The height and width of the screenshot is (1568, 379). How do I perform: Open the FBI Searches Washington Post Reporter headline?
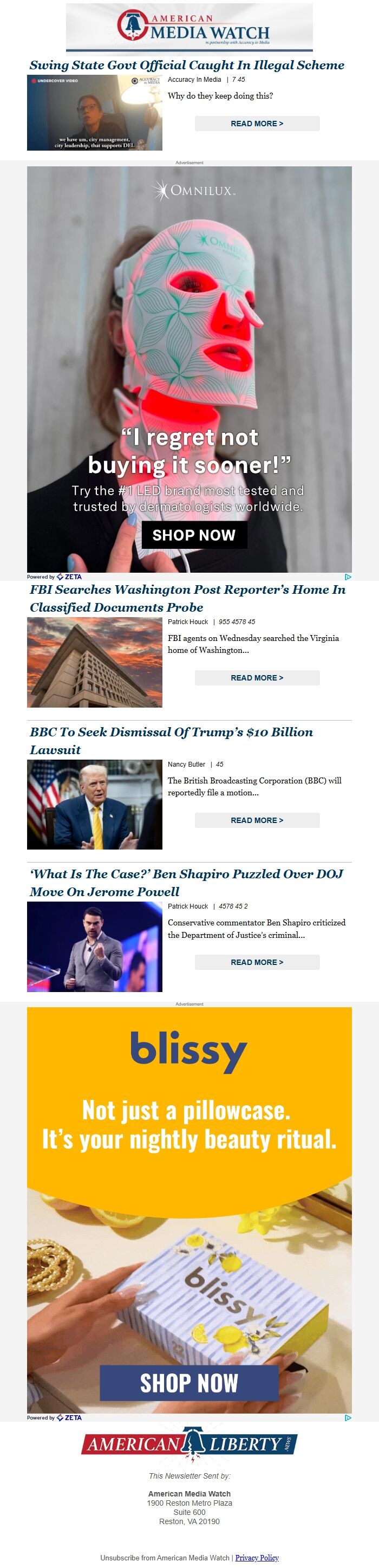coord(187,598)
